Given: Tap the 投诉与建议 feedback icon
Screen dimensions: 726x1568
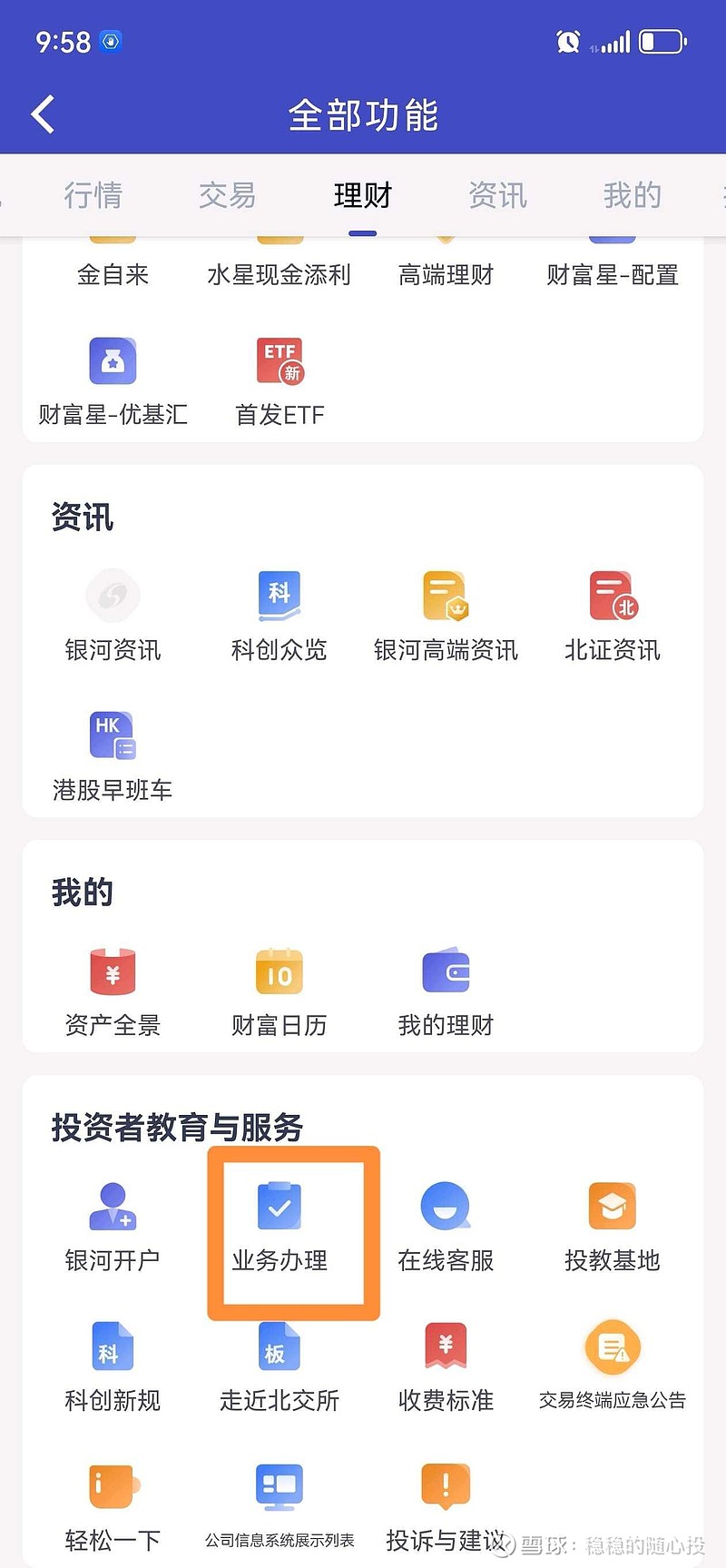Looking at the screenshot, I should (445, 1484).
